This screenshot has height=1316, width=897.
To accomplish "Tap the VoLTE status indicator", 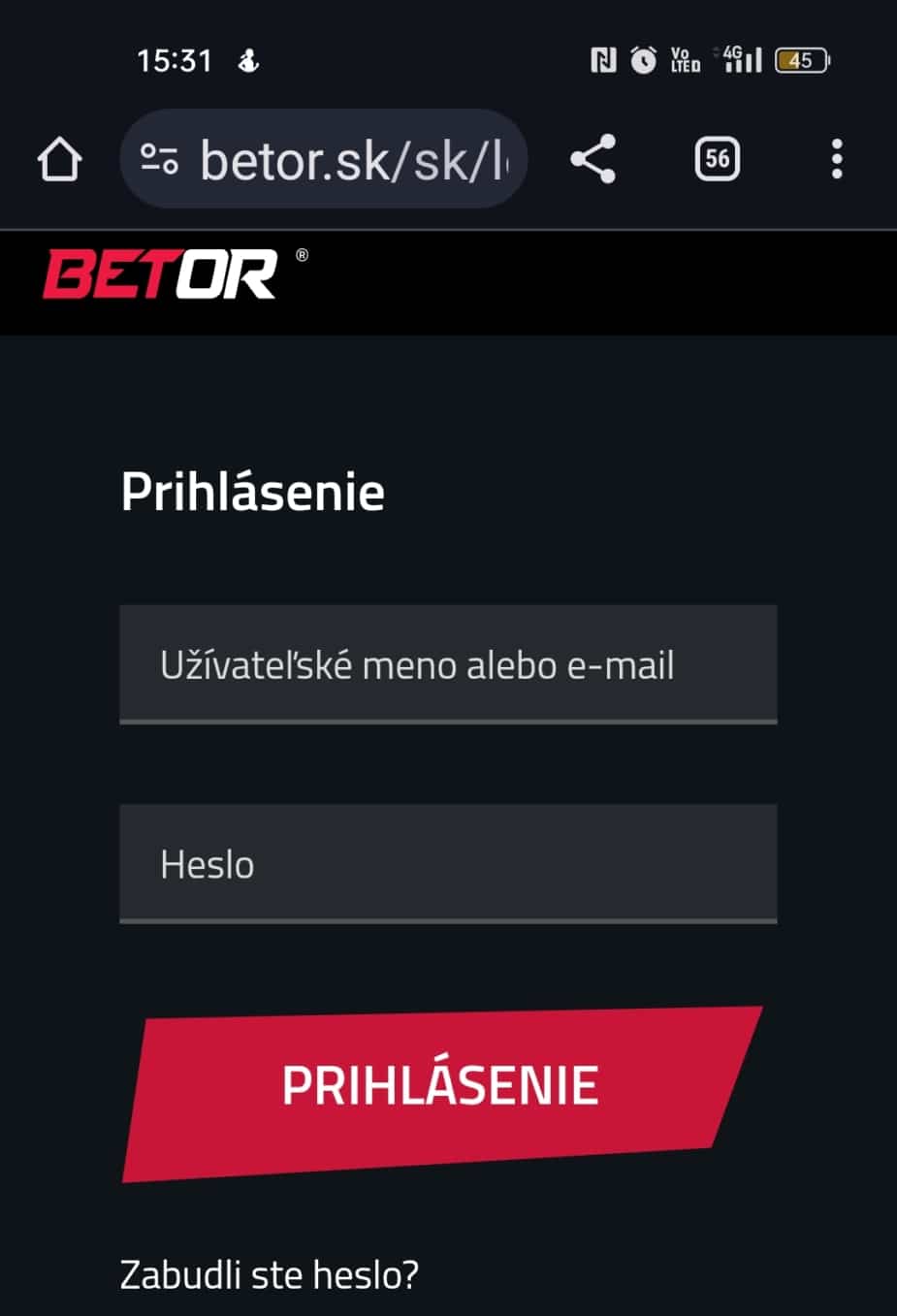I will [x=684, y=60].
